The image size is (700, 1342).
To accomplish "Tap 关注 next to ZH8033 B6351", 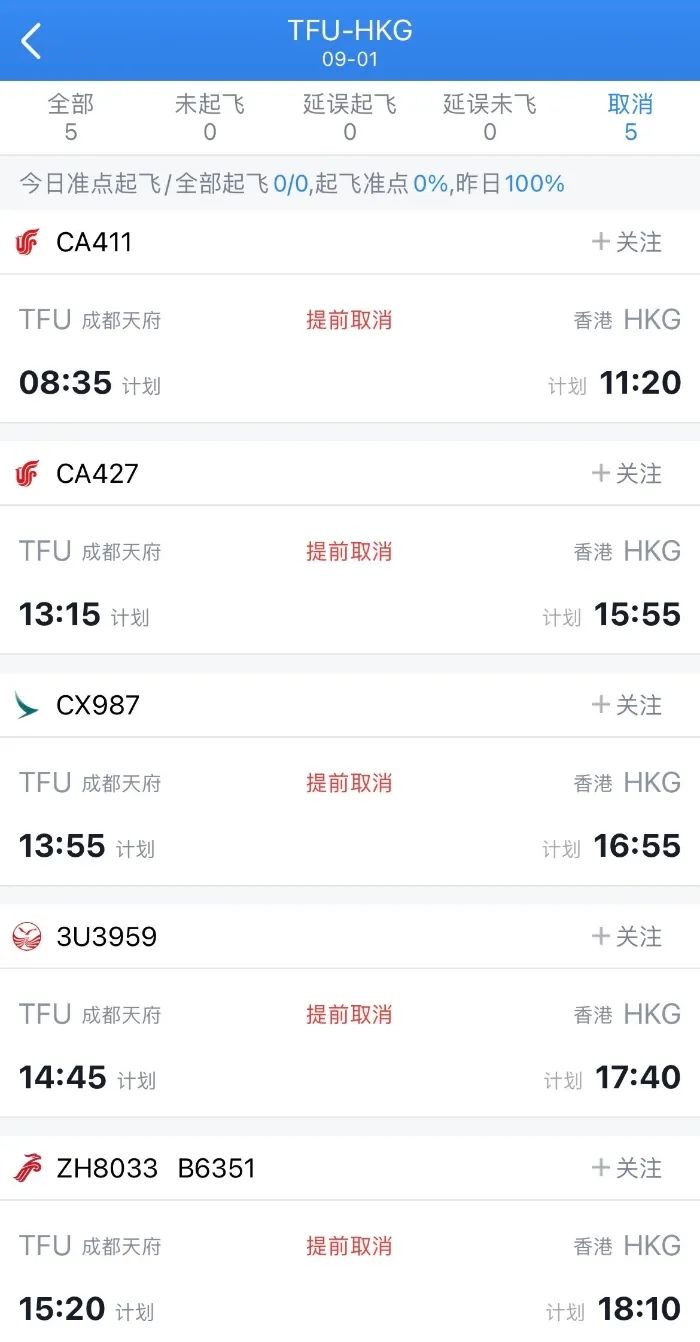I will (627, 1168).
